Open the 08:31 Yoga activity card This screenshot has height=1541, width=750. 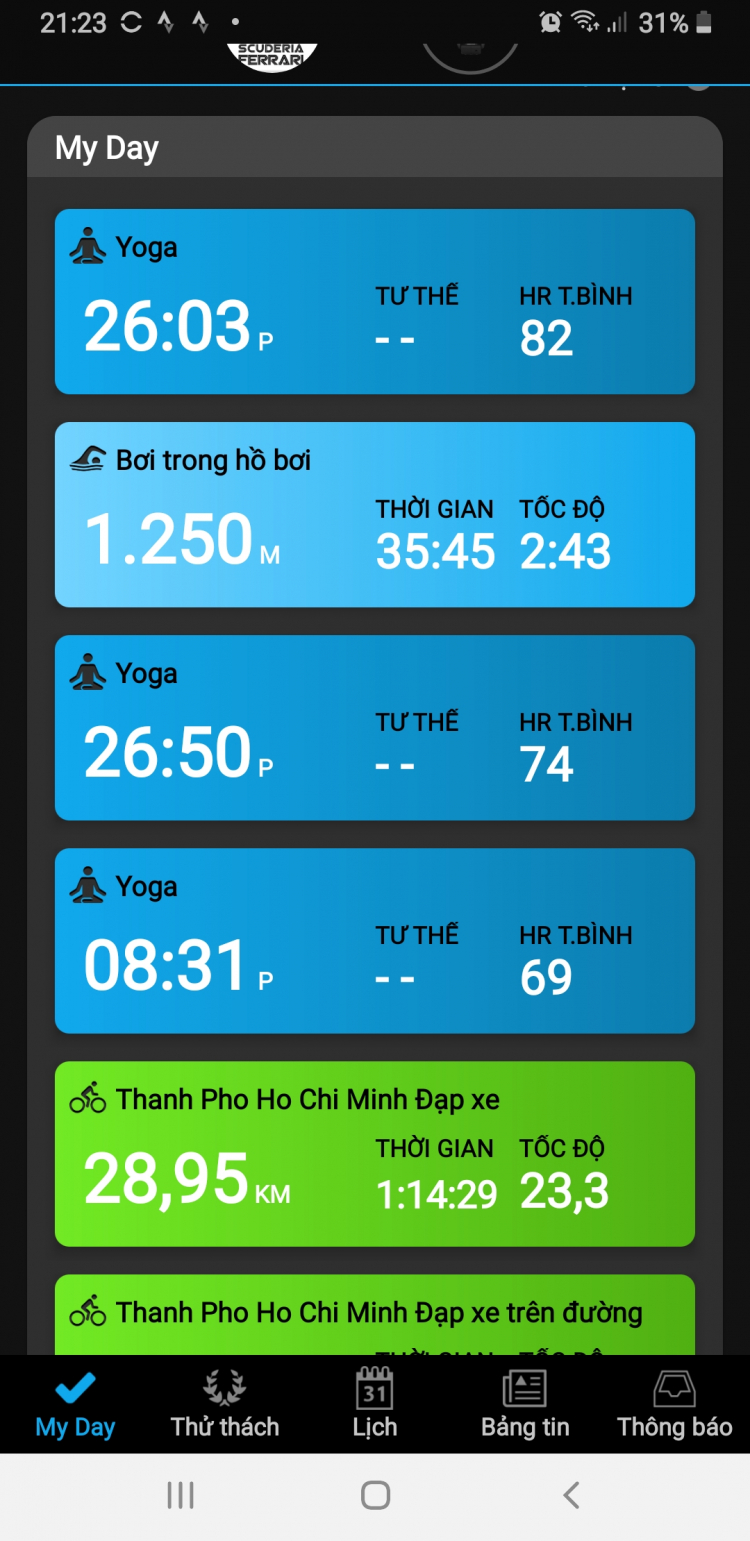374,940
